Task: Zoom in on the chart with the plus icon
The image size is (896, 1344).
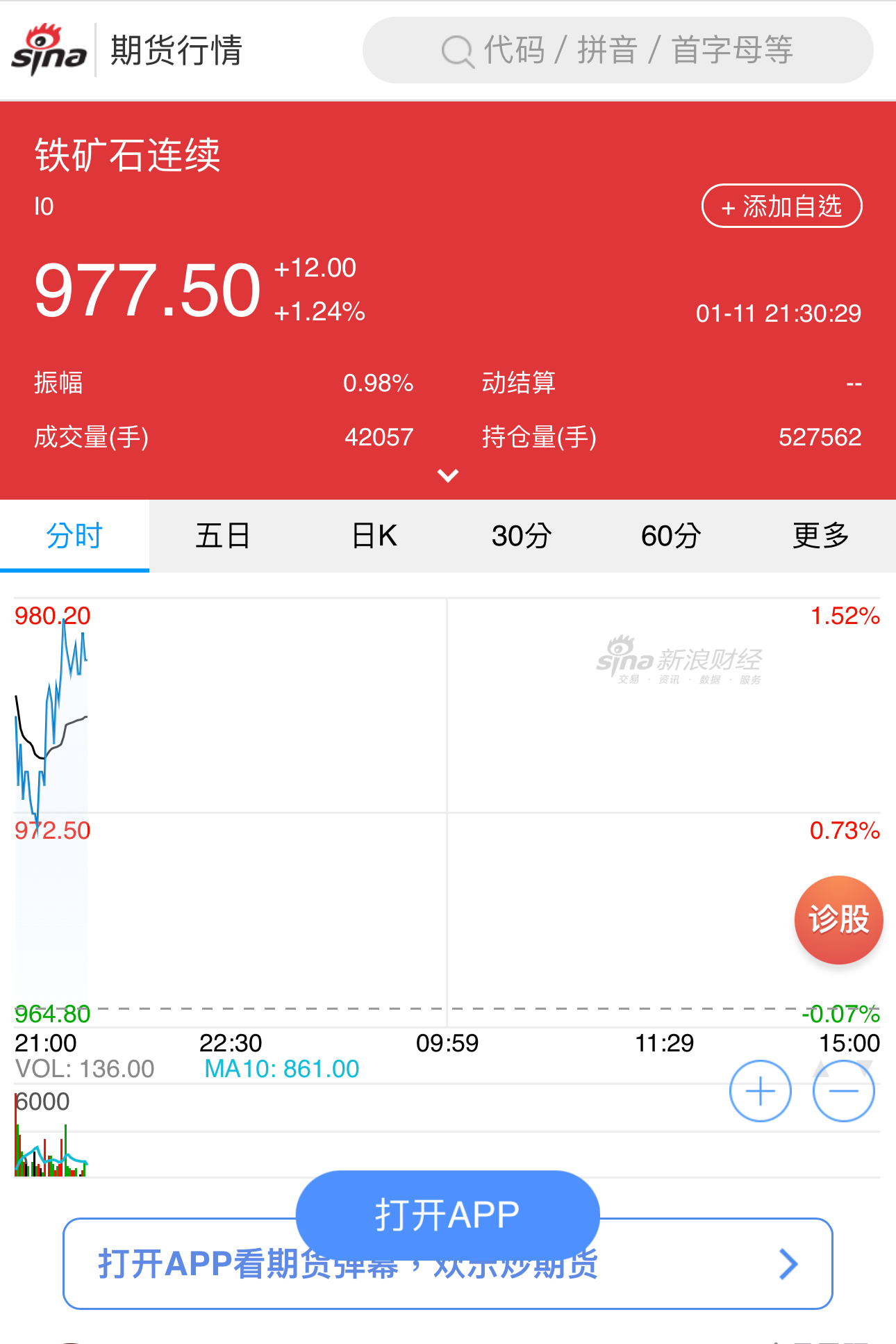Action: 760,1091
